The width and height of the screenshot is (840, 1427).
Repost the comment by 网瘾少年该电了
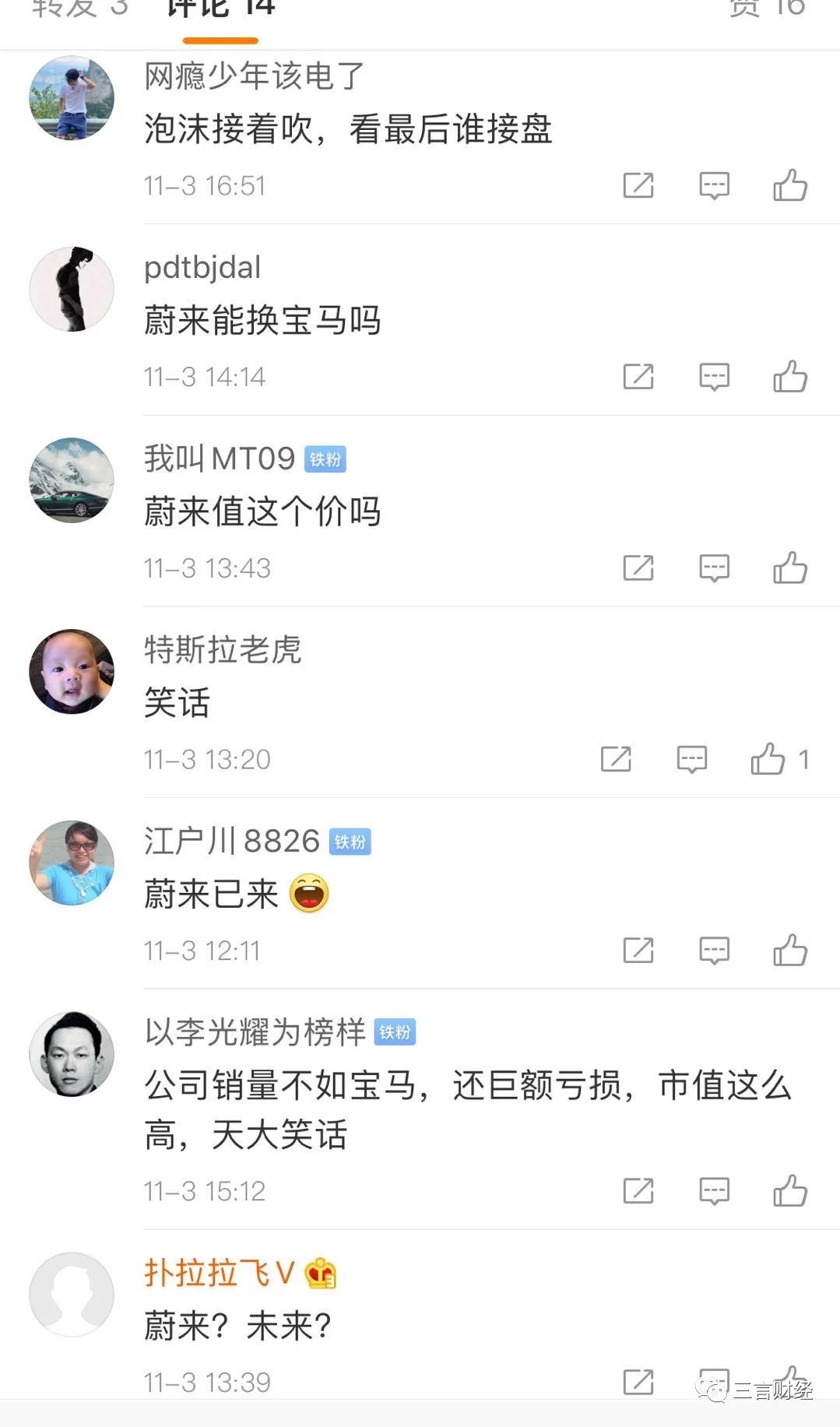point(638,185)
